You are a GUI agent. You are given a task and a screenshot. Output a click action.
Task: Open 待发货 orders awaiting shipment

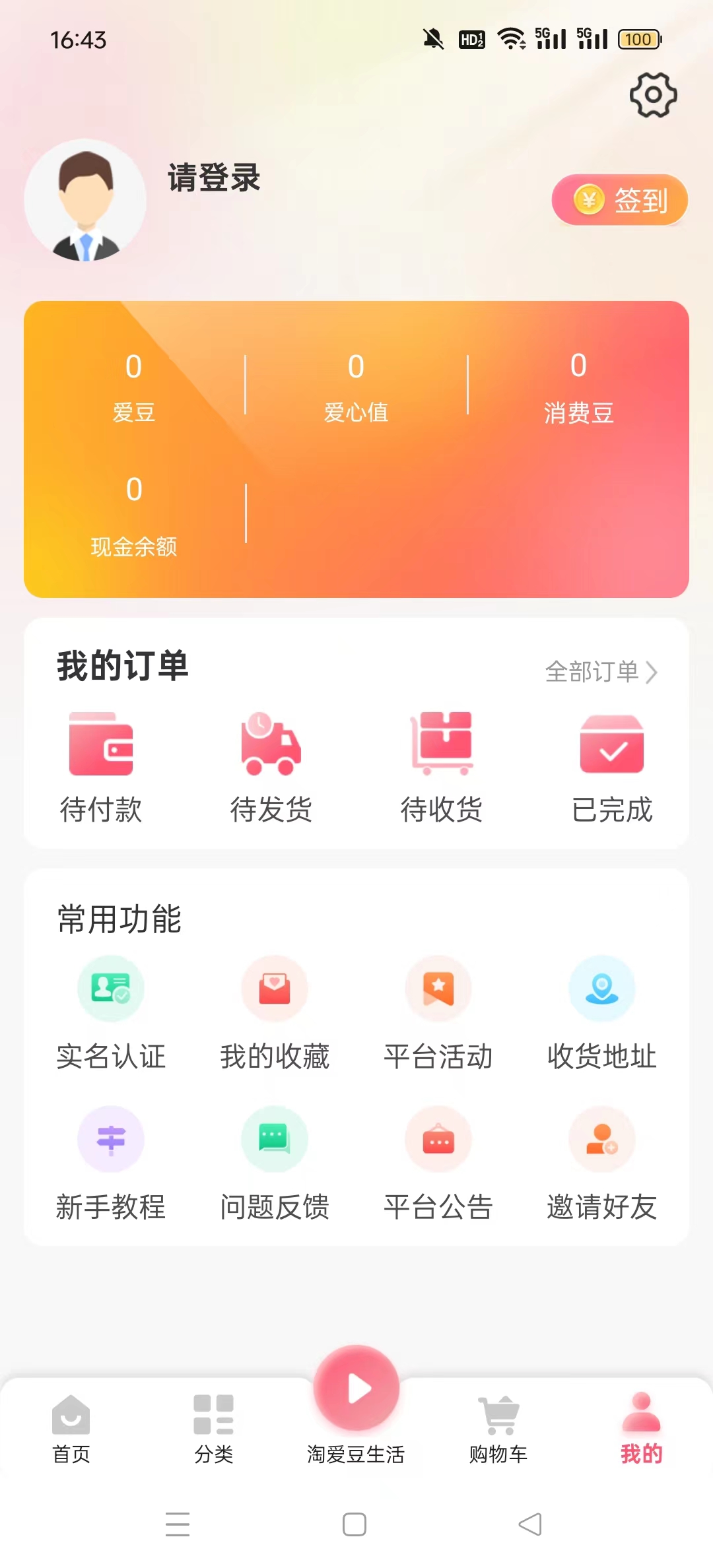click(x=271, y=768)
